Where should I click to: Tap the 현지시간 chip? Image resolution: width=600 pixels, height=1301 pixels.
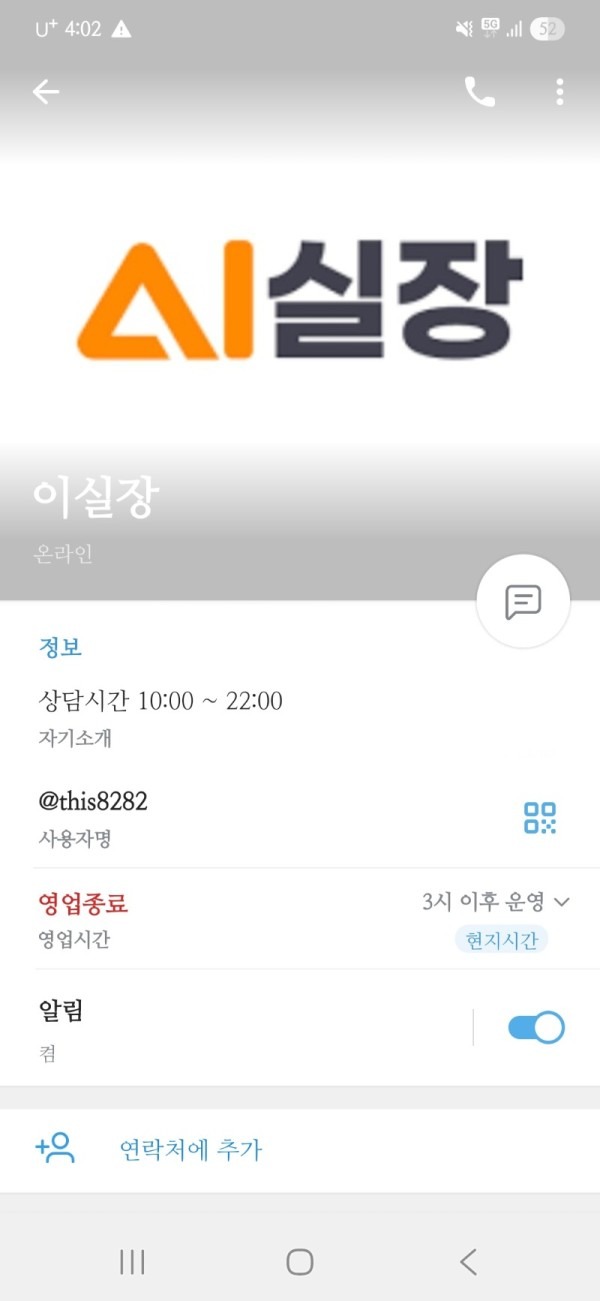pos(501,940)
